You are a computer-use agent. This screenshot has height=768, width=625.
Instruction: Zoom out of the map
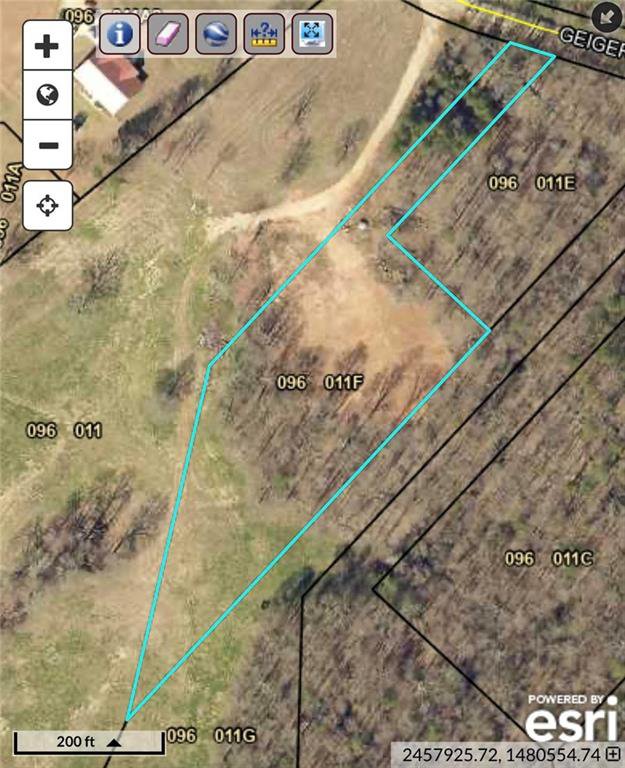click(x=47, y=146)
